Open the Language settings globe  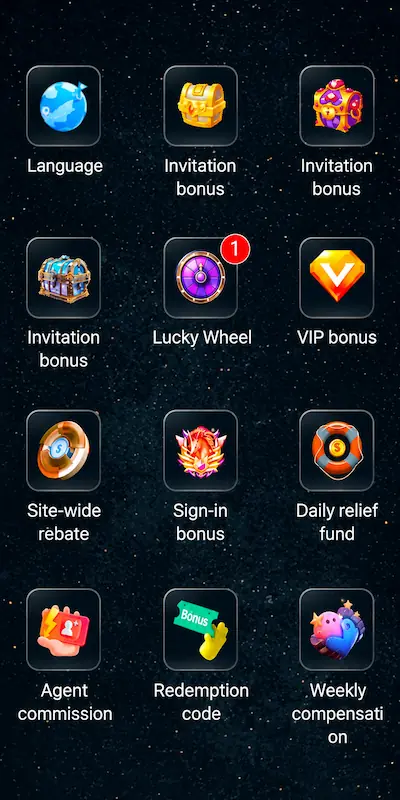64,106
